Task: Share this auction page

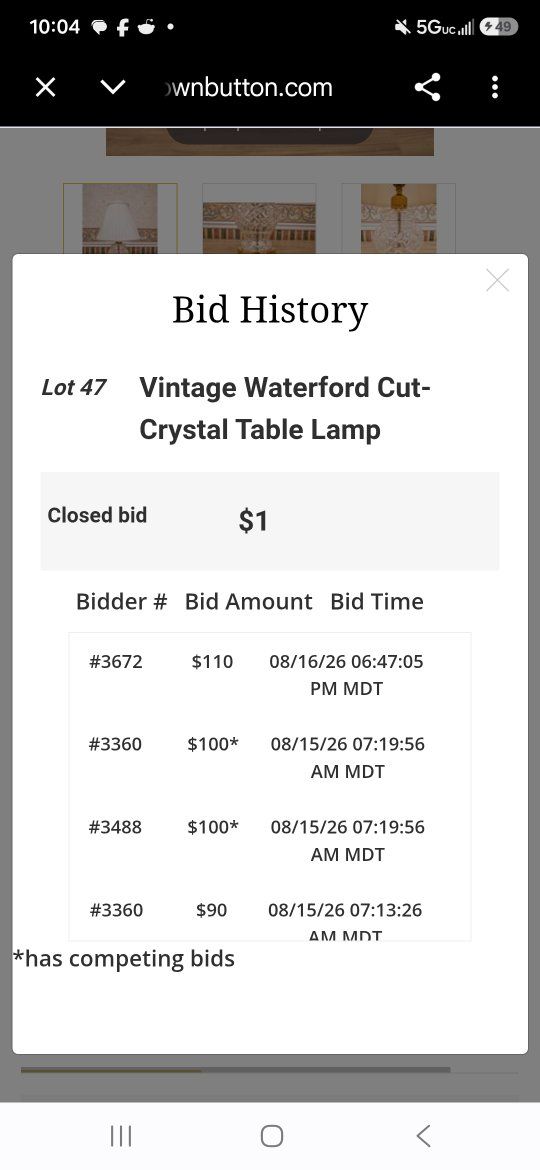Action: point(427,88)
